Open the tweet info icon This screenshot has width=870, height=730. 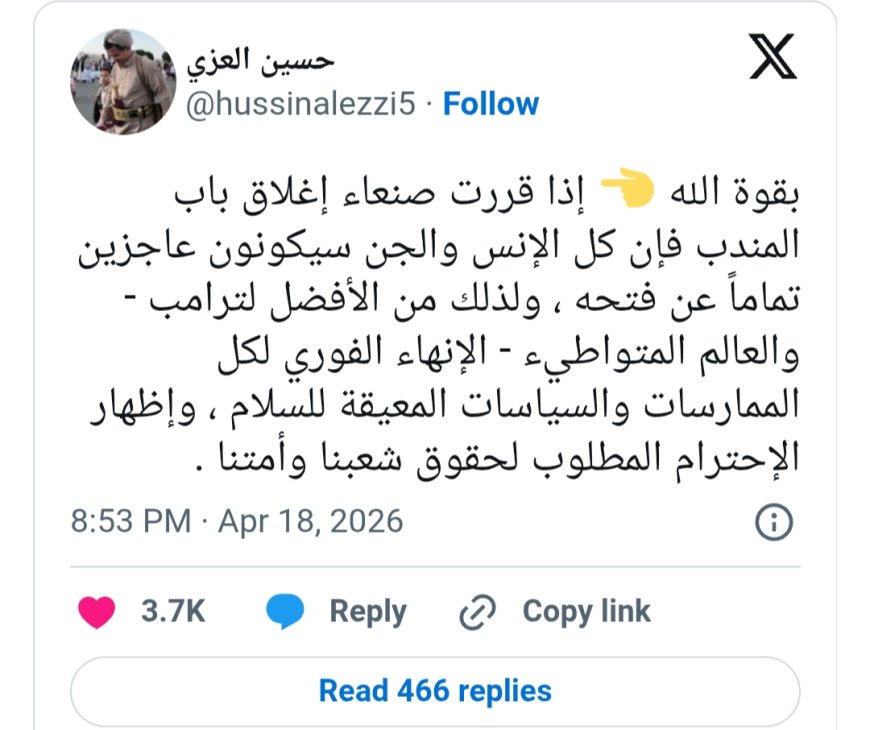pyautogui.click(x=774, y=521)
